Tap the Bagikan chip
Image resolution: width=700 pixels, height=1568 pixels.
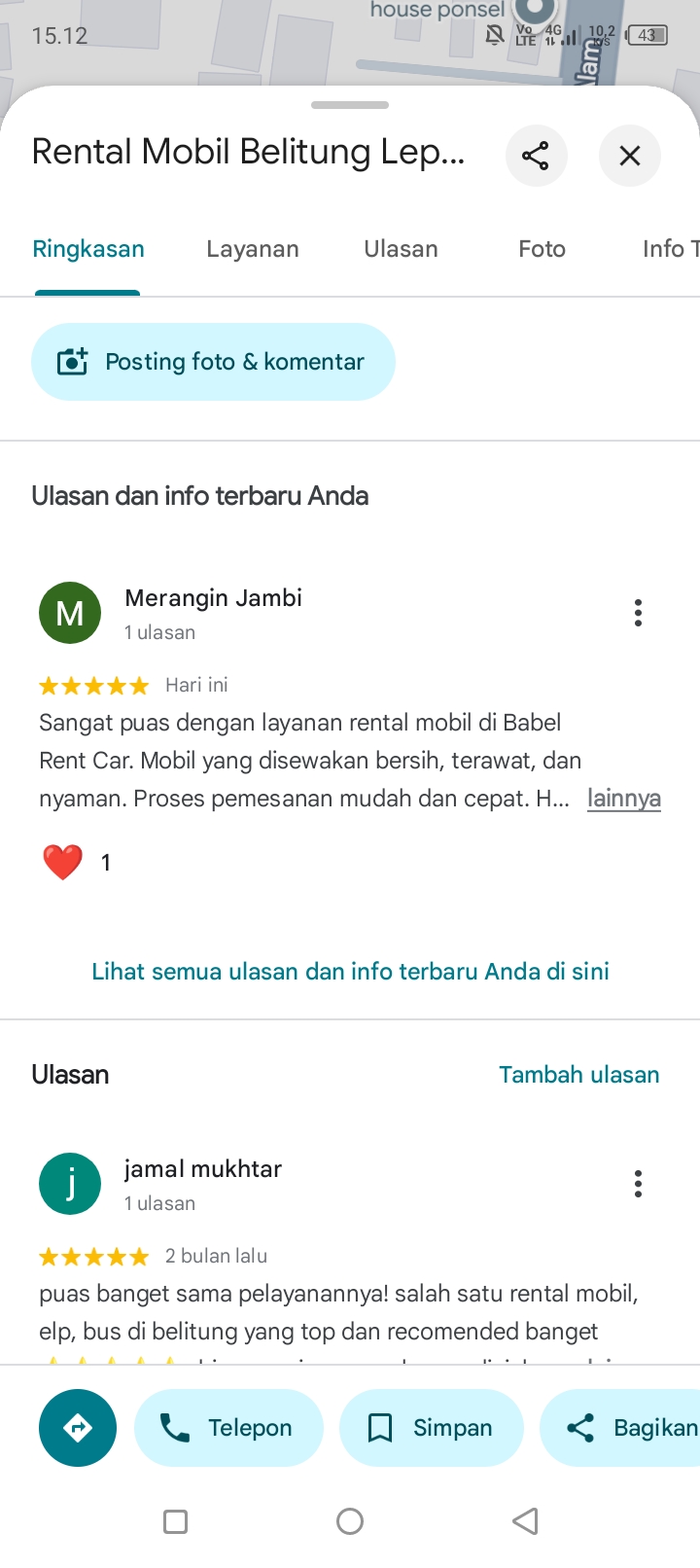point(620,1428)
